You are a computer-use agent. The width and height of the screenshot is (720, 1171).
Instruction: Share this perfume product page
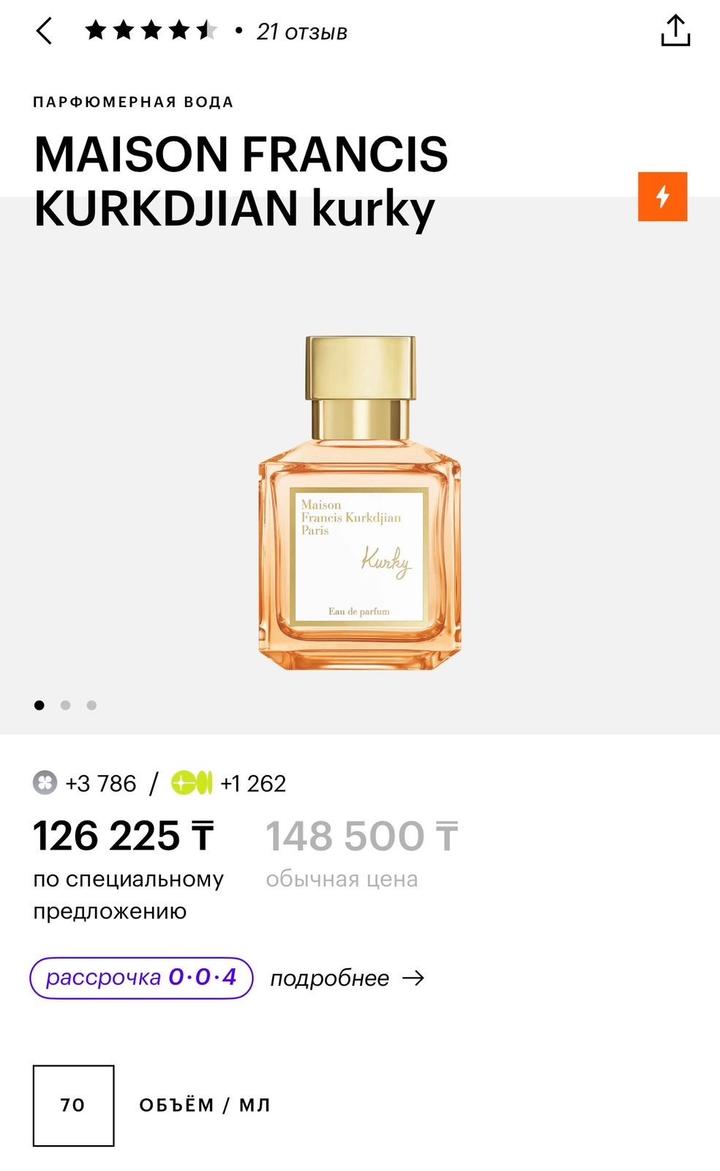(x=675, y=31)
